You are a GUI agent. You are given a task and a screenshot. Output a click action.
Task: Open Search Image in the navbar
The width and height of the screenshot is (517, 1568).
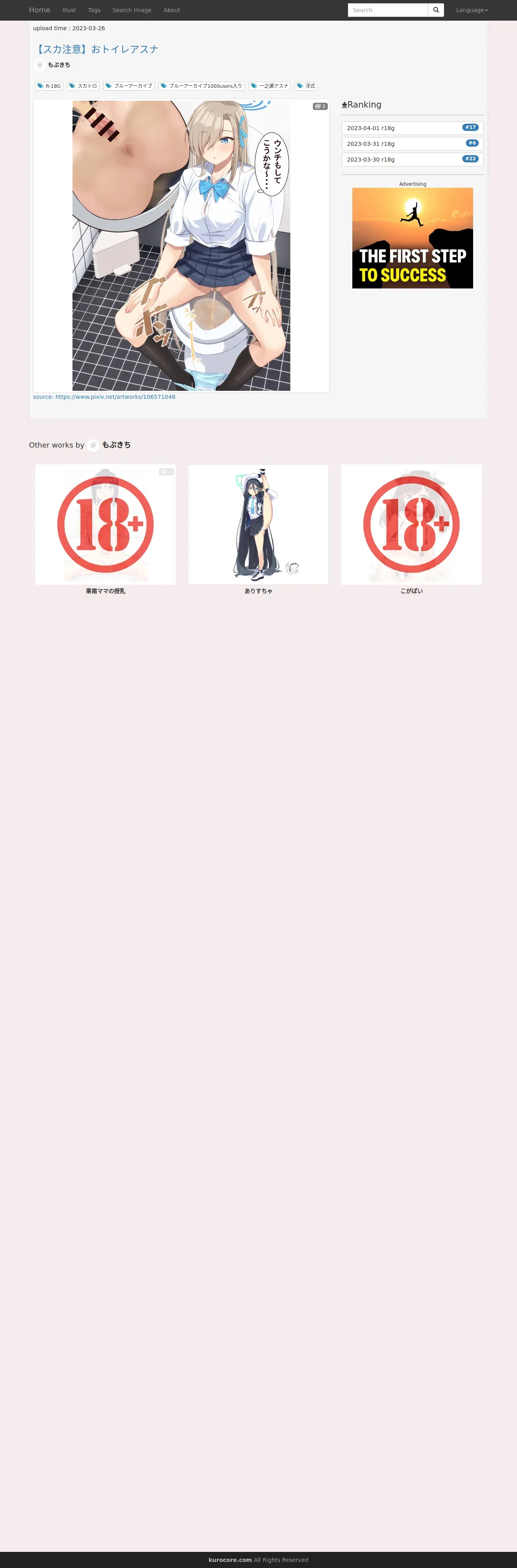[132, 10]
